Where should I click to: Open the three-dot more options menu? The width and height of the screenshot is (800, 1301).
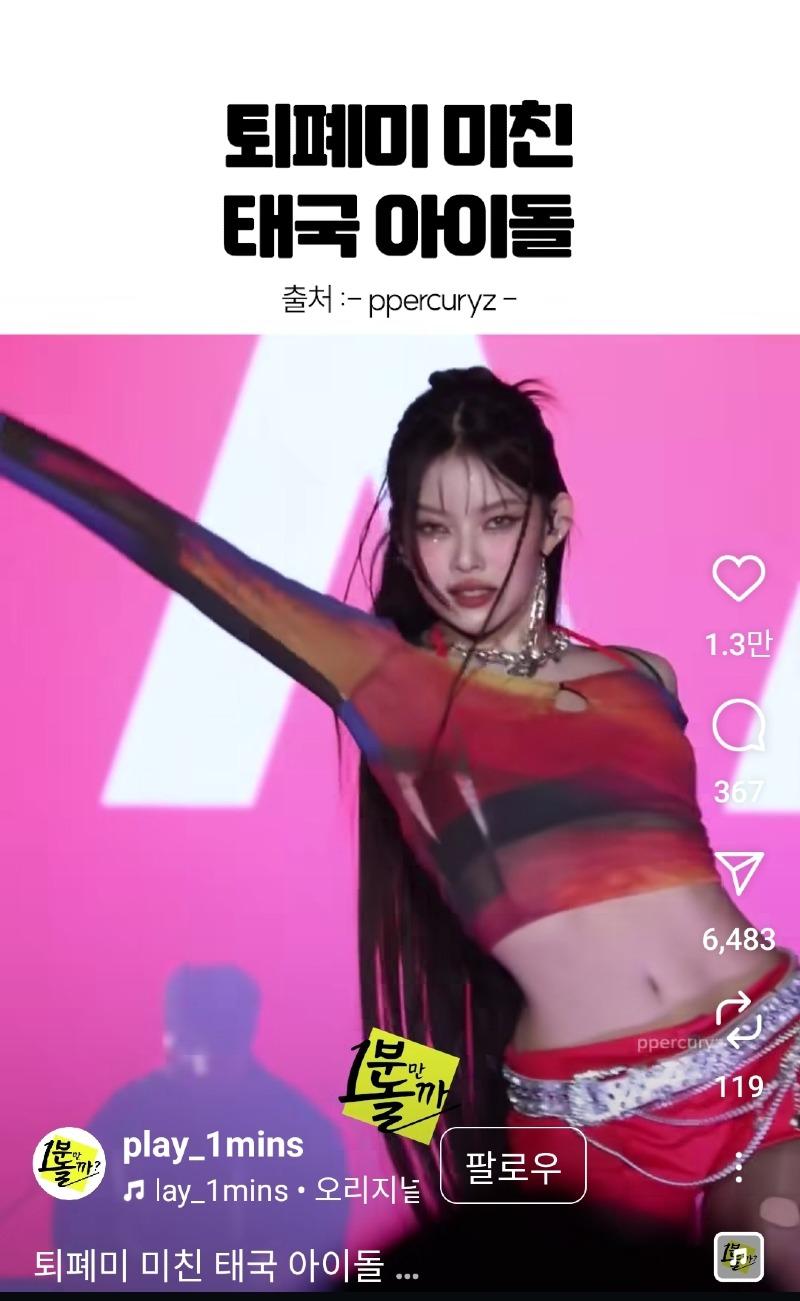click(738, 1166)
